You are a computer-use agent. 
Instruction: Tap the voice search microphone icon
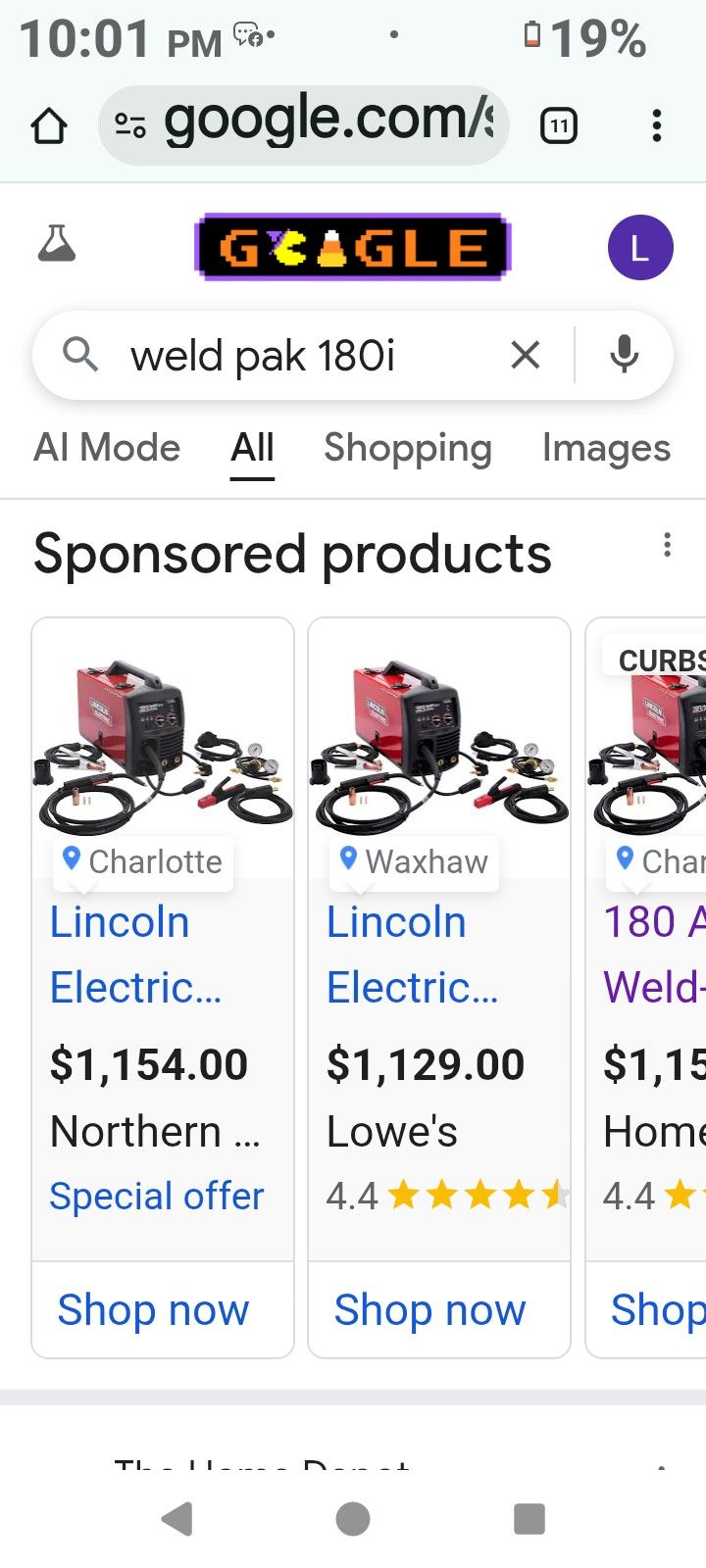pyautogui.click(x=625, y=356)
